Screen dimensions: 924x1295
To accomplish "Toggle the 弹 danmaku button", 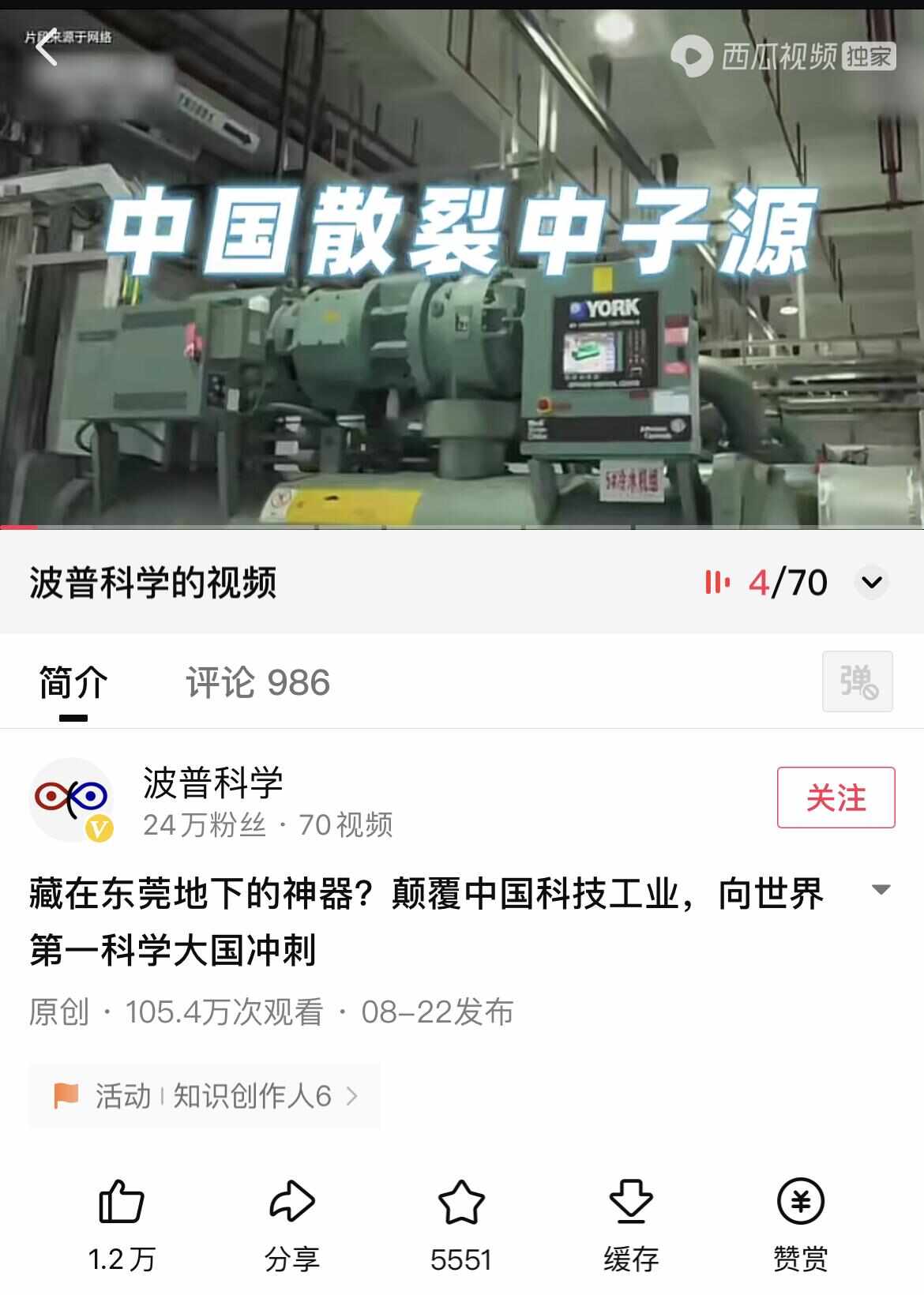I will pos(857,681).
